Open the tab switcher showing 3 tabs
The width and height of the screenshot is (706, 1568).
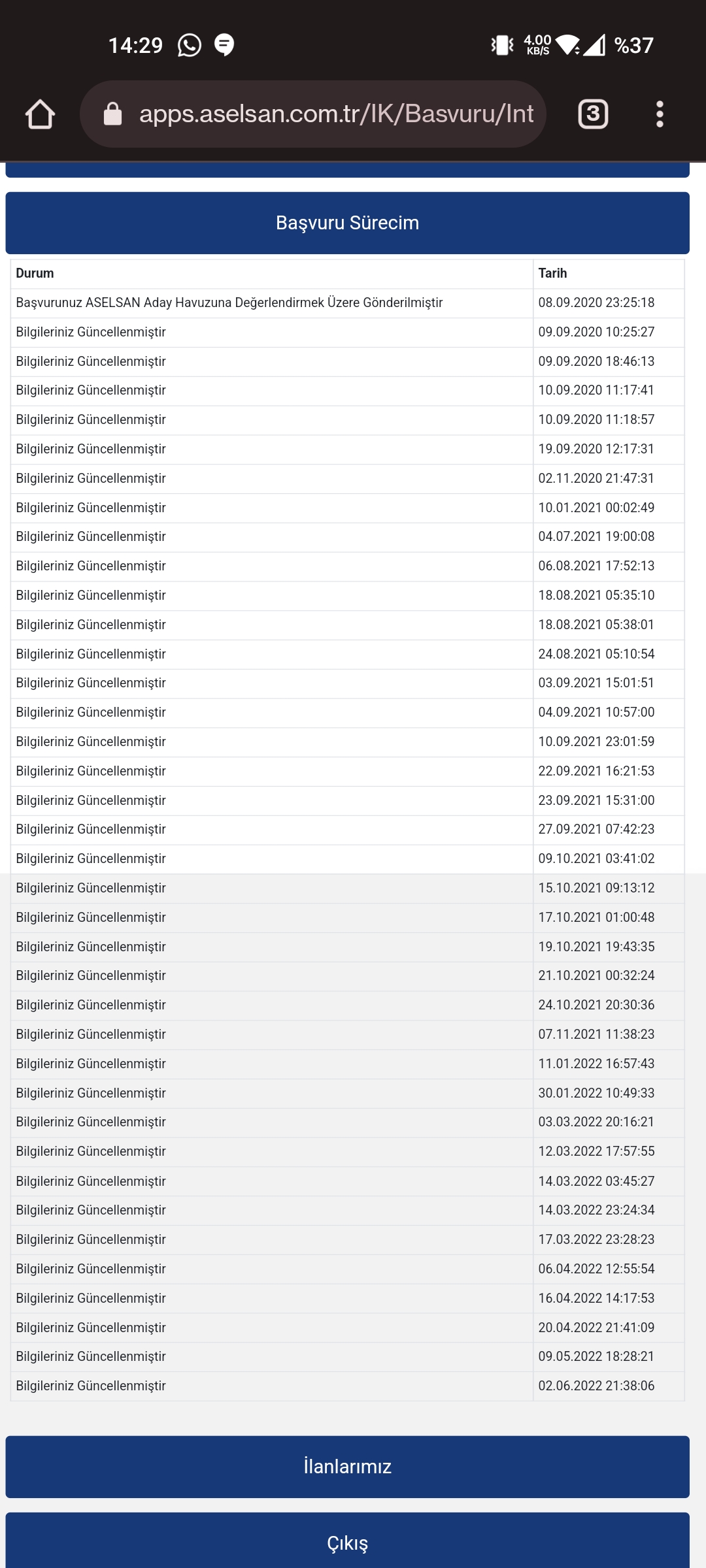[x=593, y=114]
